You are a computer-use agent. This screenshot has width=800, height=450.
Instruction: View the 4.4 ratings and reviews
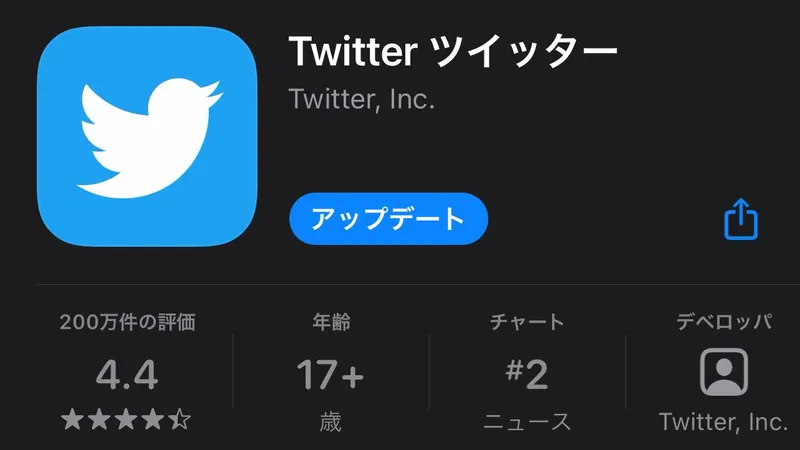tap(127, 376)
